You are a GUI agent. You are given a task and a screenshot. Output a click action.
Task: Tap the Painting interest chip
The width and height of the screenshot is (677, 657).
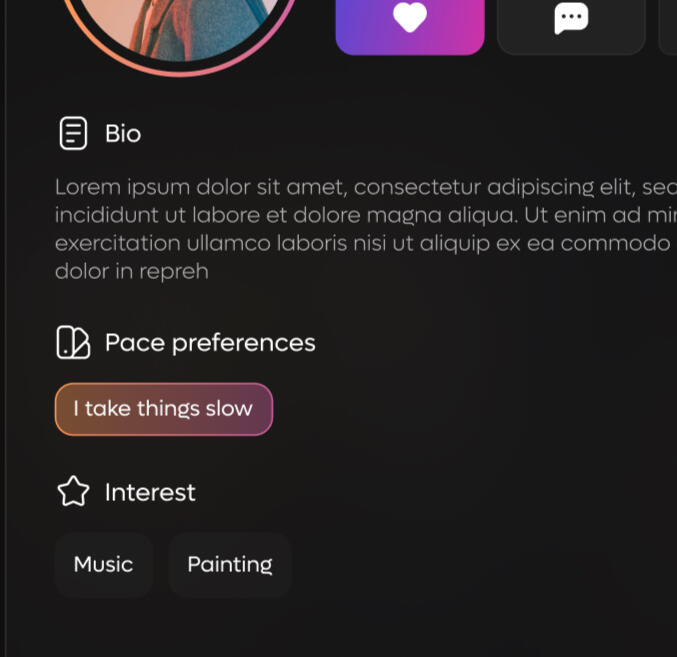[x=229, y=565]
